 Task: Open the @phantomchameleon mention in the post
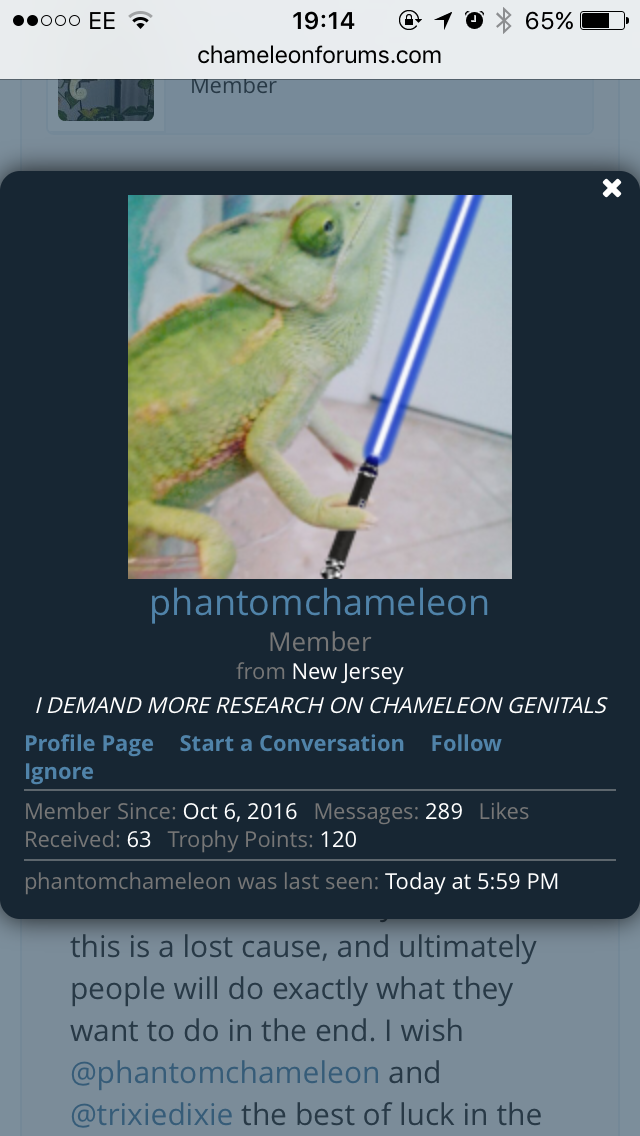[225, 1072]
